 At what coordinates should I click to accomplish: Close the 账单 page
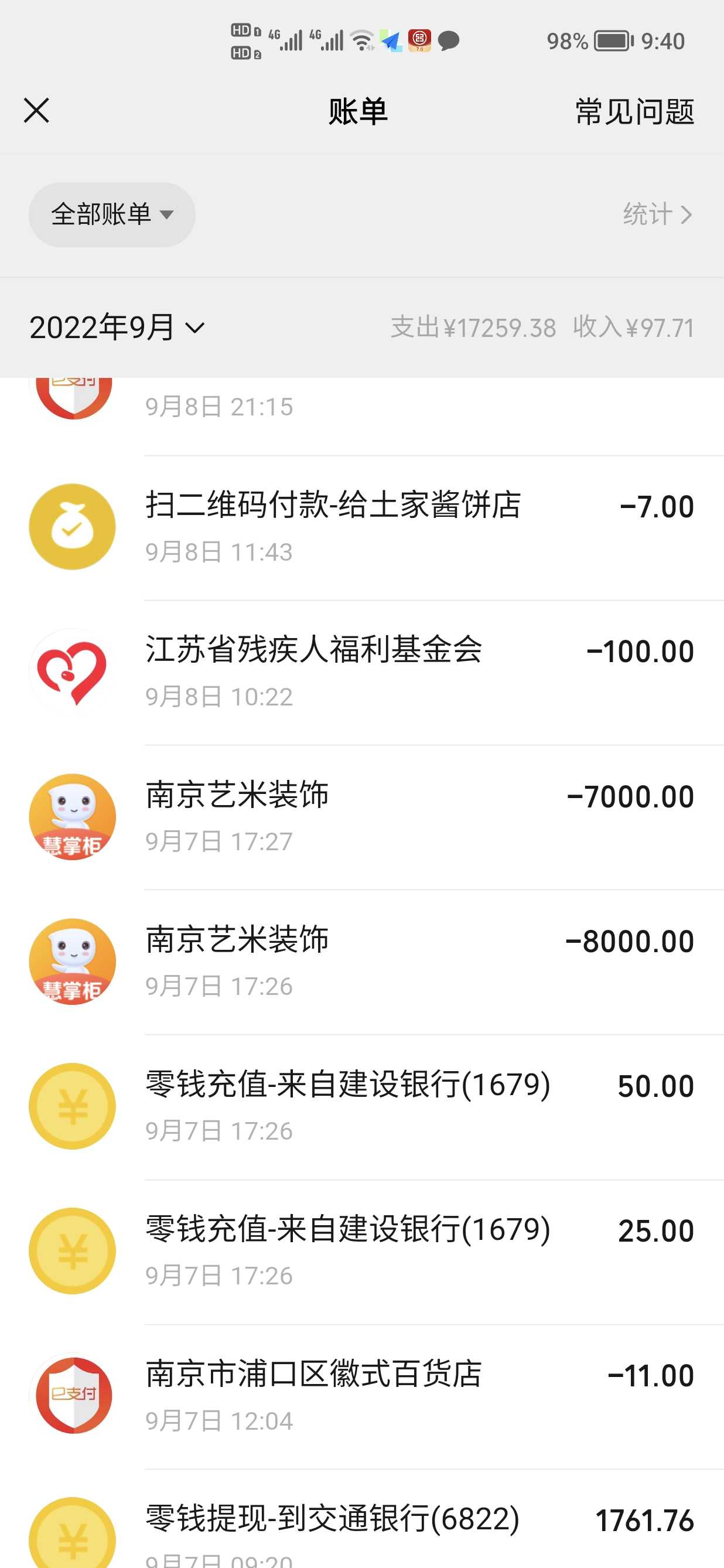tap(36, 111)
